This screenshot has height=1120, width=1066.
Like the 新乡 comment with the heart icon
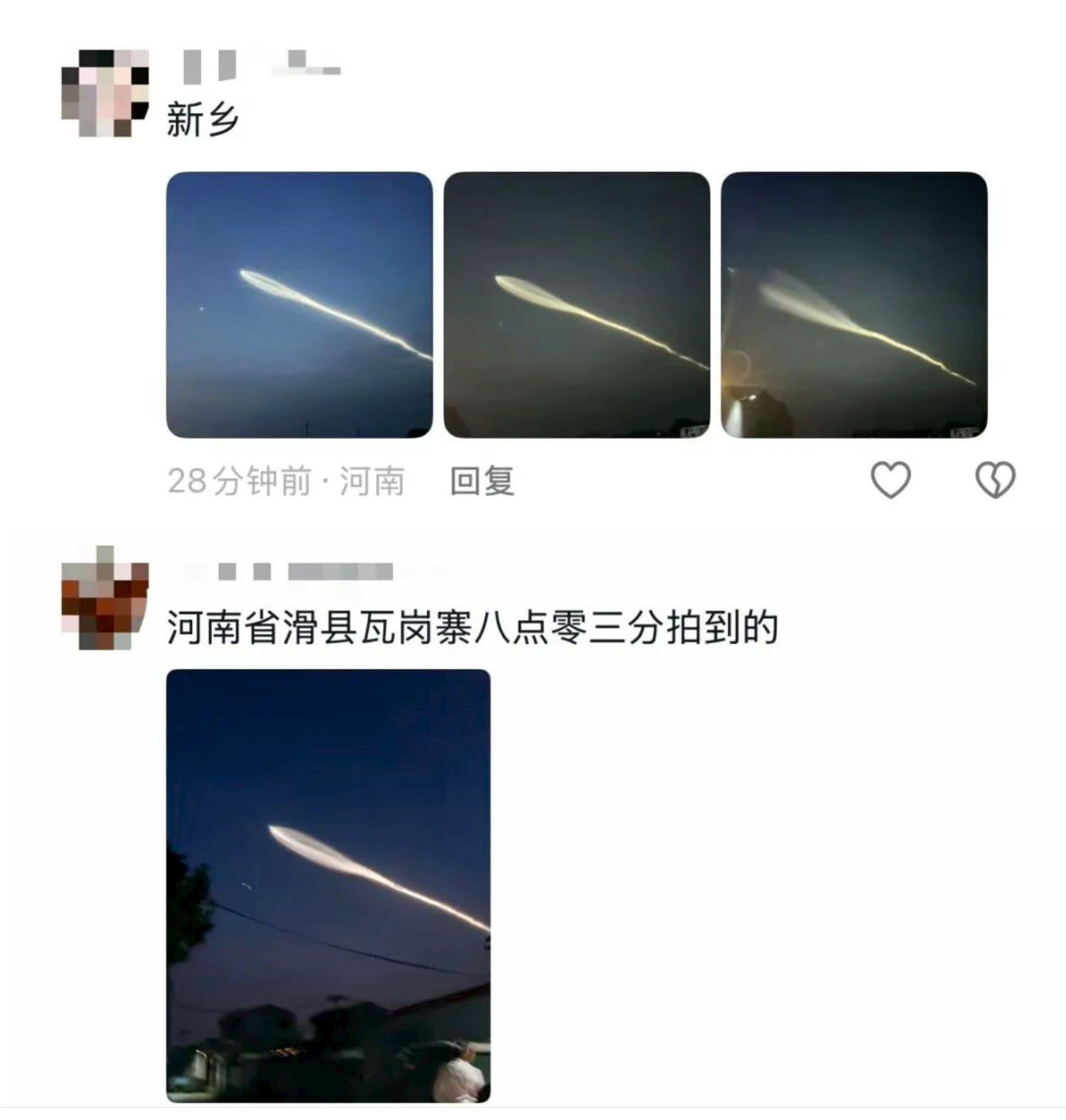890,480
